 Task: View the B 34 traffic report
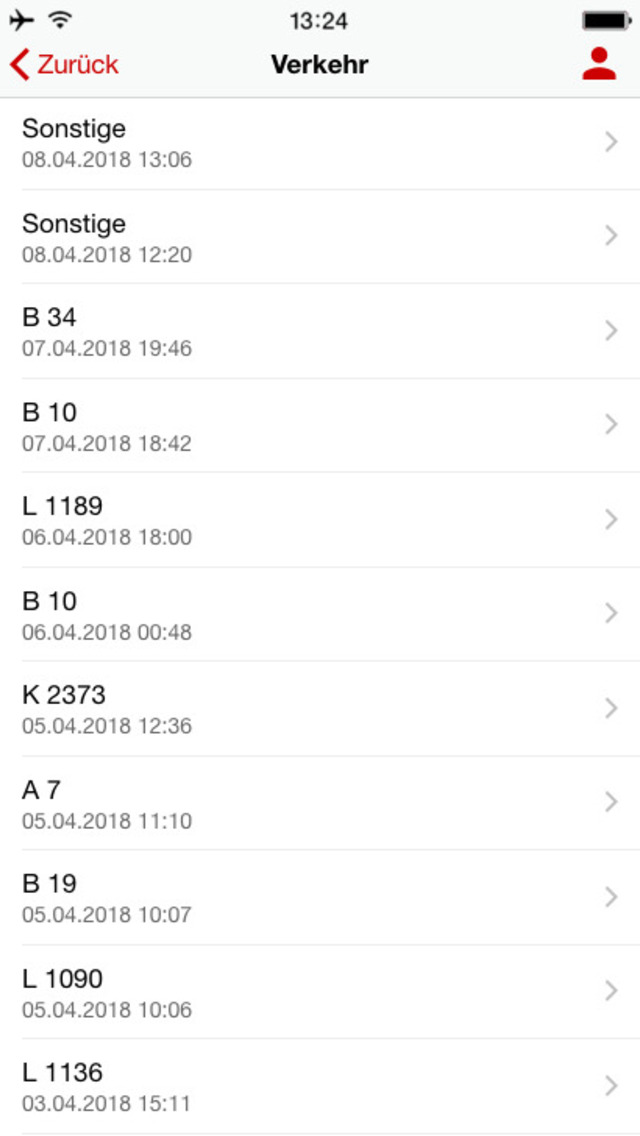320,331
